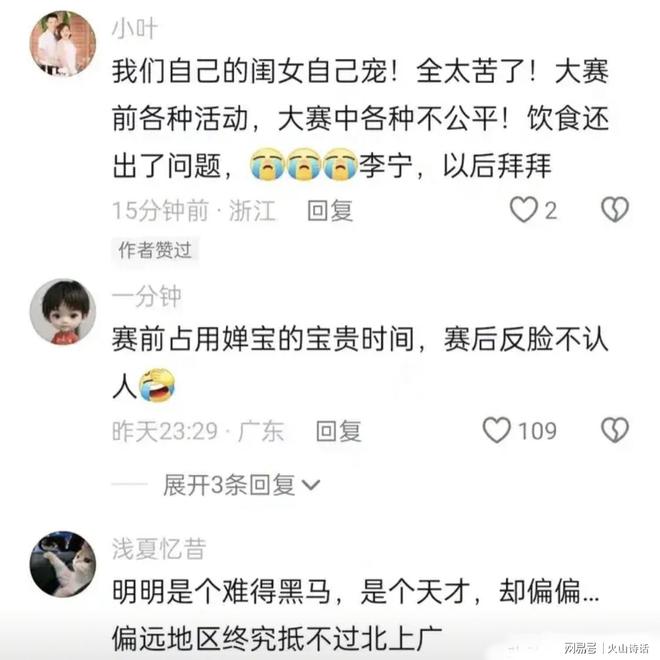Reply to 一分钟's comment

pos(338,431)
